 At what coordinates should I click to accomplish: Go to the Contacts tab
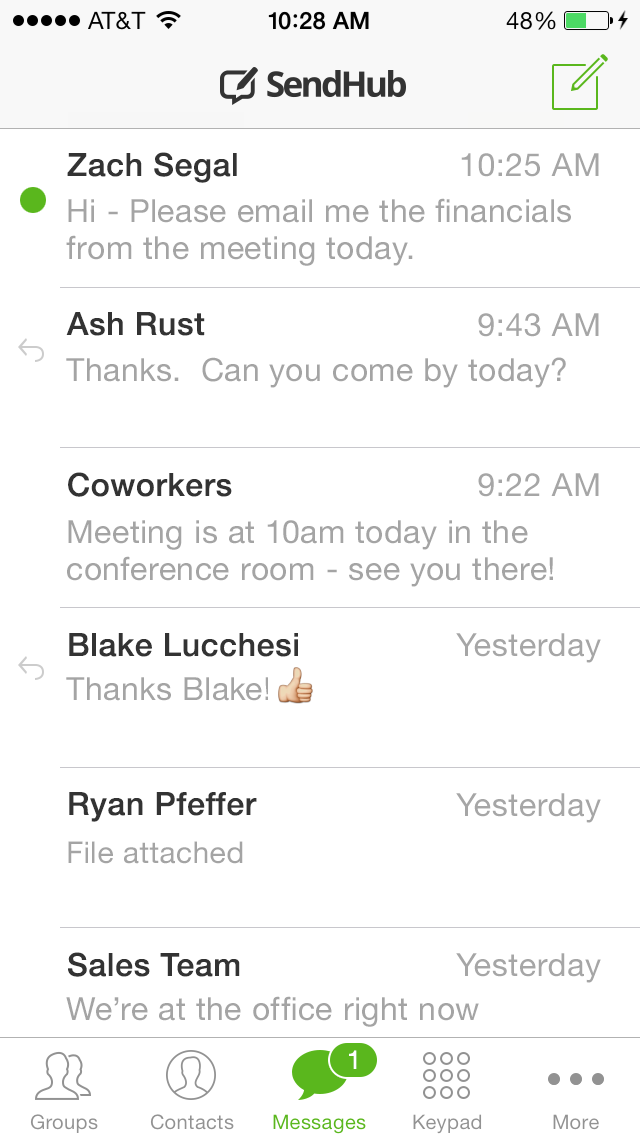[192, 1088]
